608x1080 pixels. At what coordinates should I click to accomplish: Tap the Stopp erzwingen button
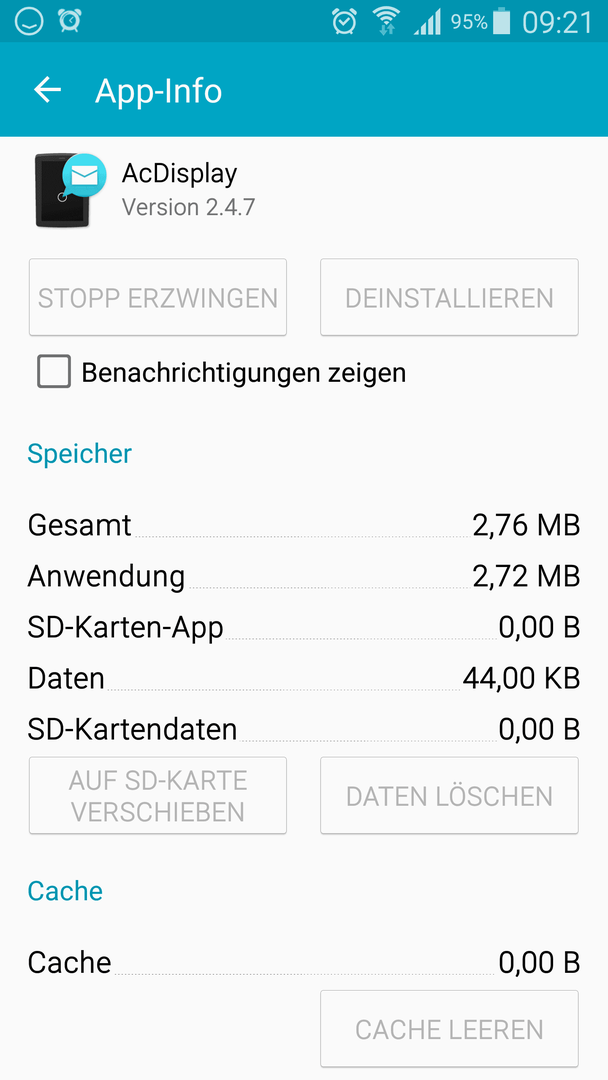(158, 298)
